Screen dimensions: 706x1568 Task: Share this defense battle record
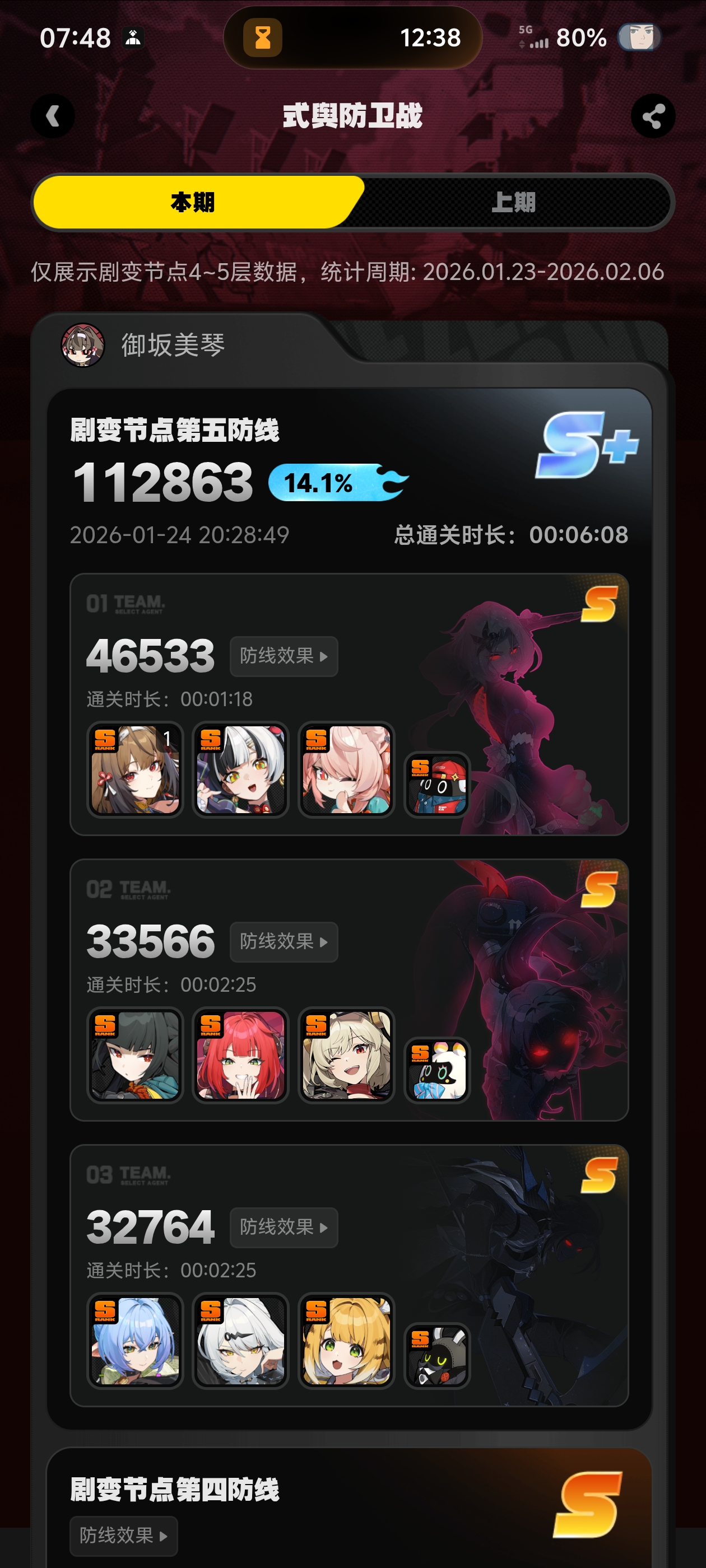pyautogui.click(x=652, y=116)
